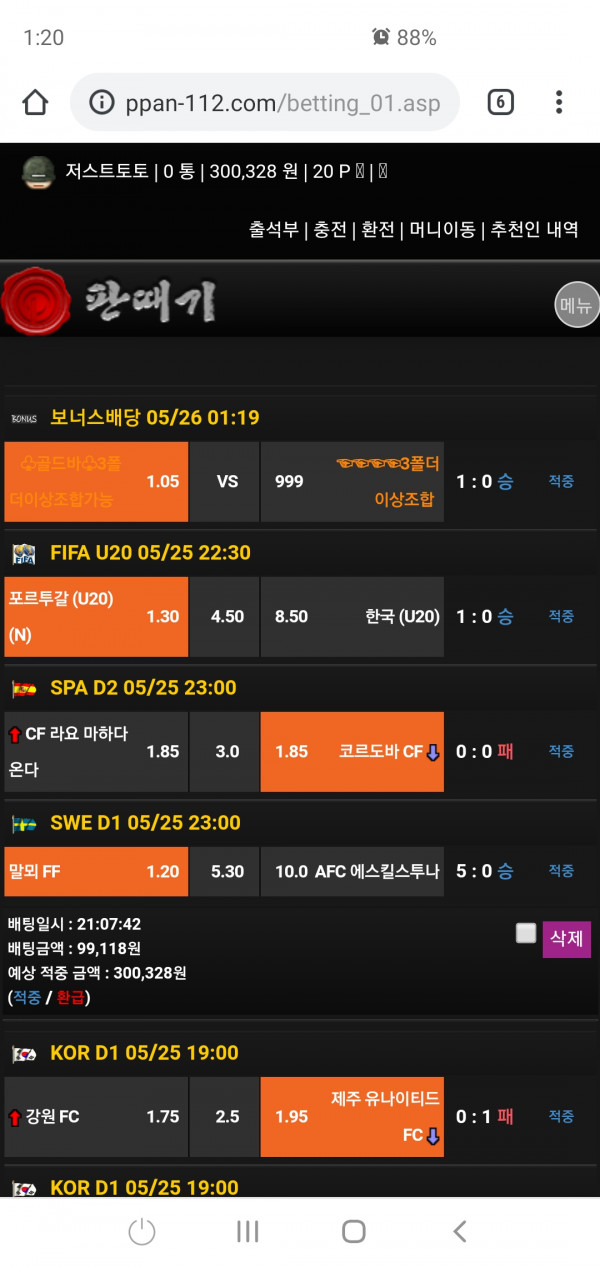Viewport: 600px width, 1267px height.
Task: View the 추천인 내역 referral history
Action: tap(535, 229)
